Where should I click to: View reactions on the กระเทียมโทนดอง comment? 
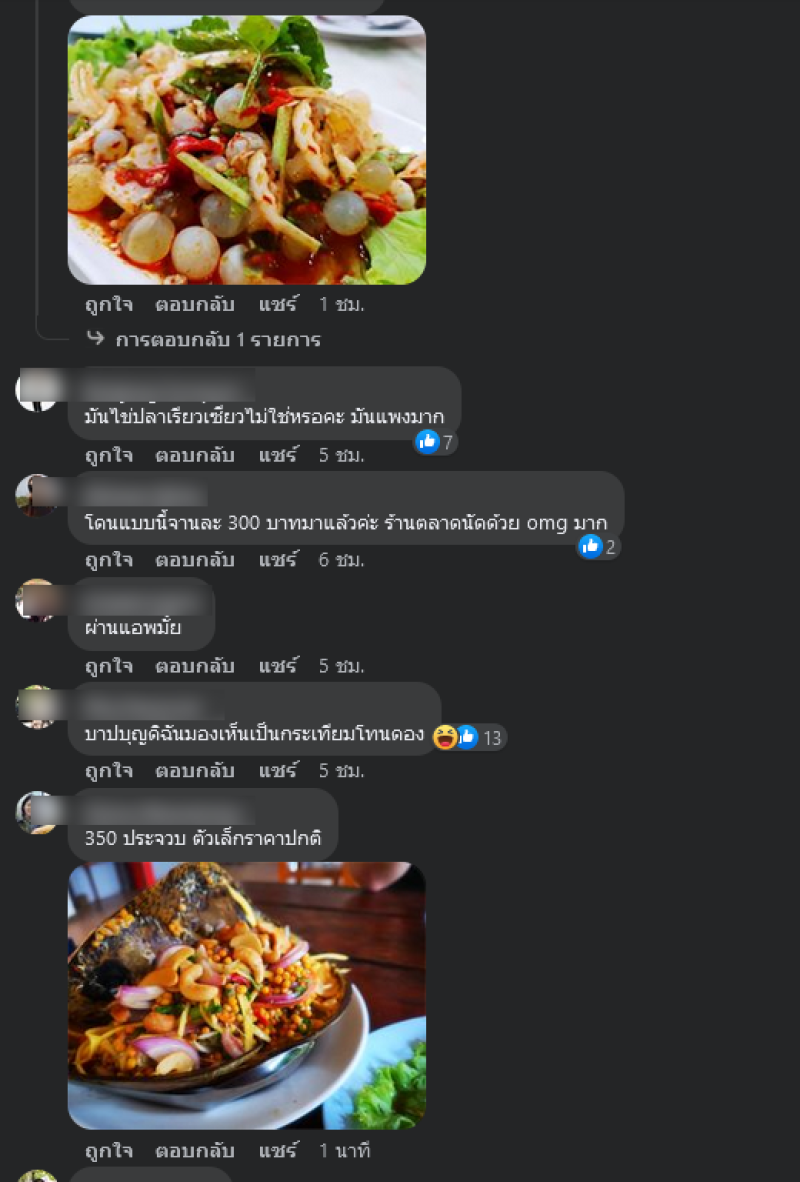pos(480,738)
